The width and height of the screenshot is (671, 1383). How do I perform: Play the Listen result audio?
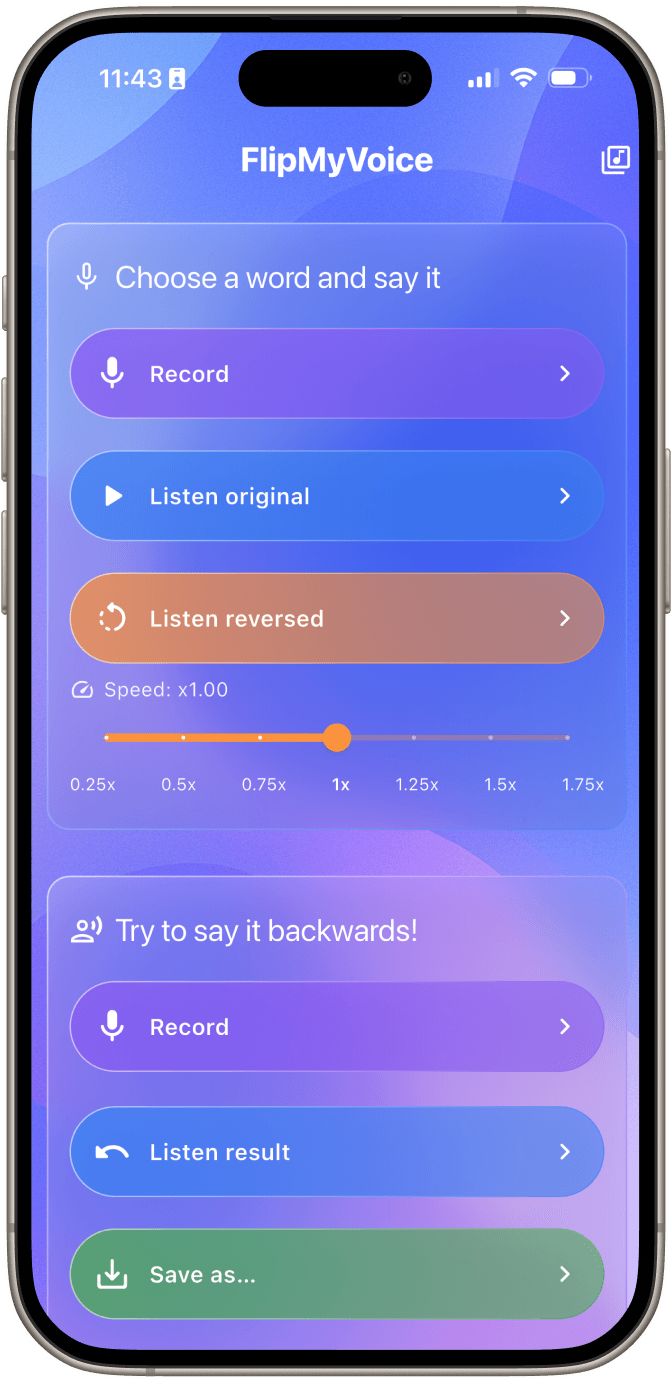(336, 1152)
